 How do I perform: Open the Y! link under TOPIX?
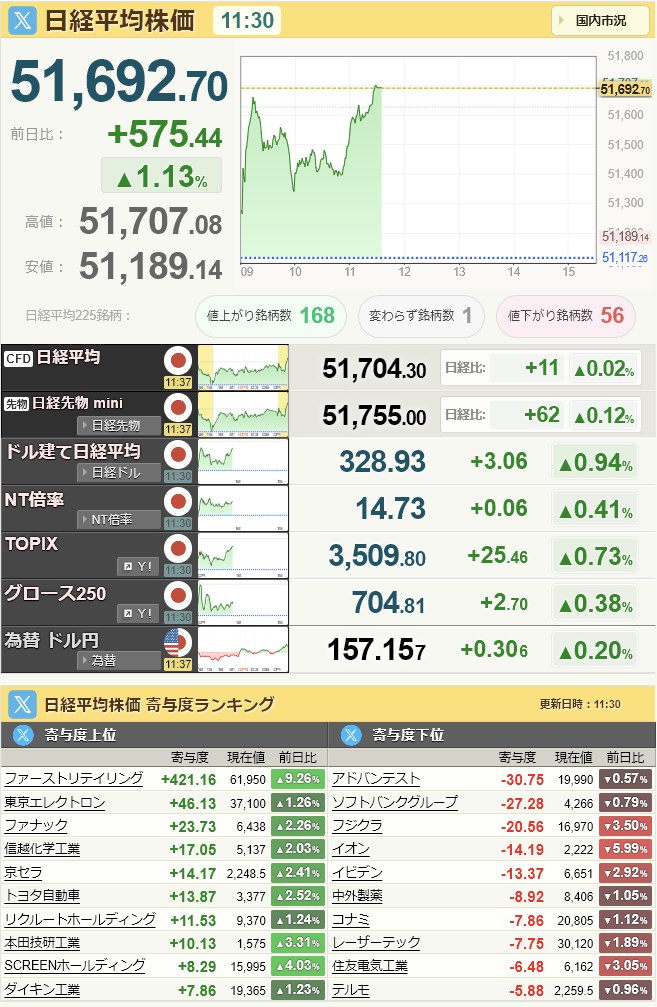coord(138,566)
